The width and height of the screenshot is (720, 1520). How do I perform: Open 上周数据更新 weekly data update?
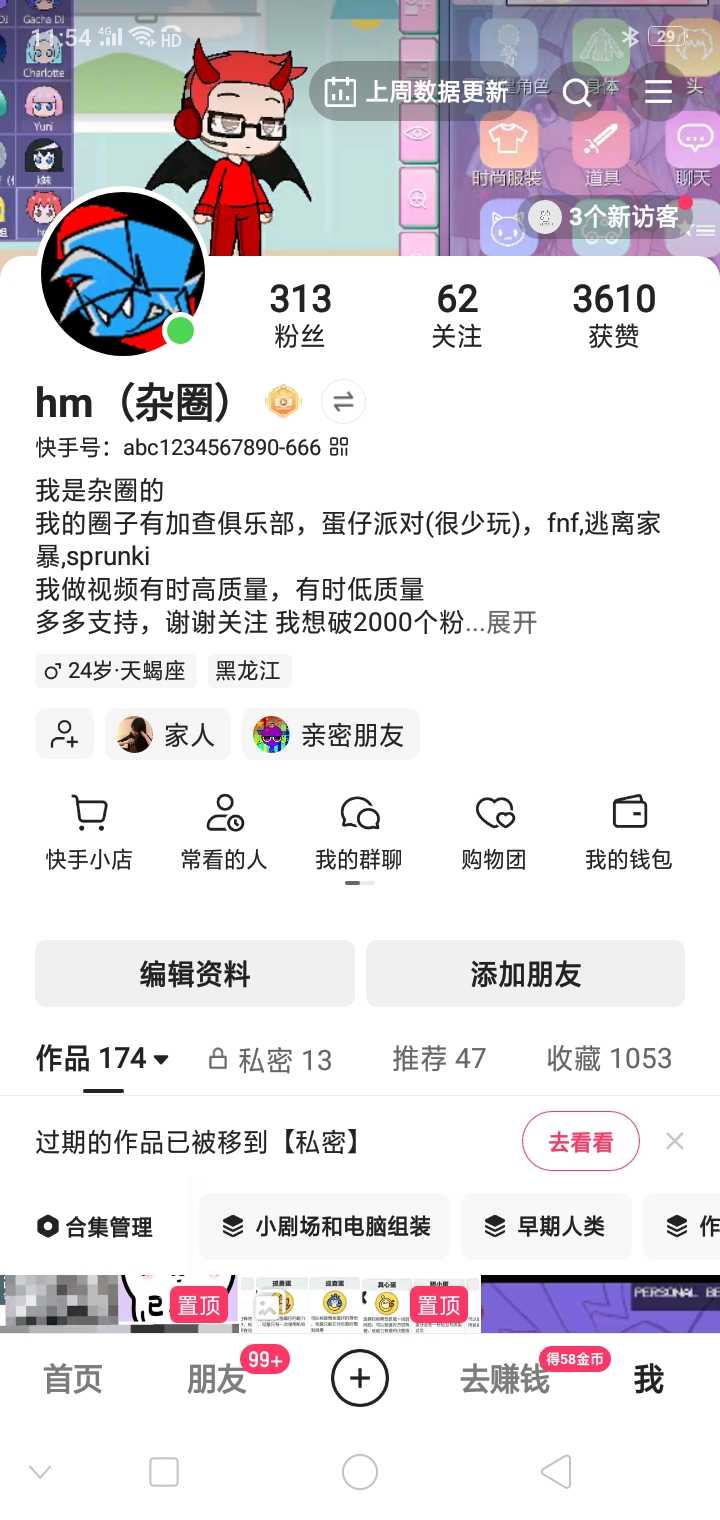click(x=417, y=93)
